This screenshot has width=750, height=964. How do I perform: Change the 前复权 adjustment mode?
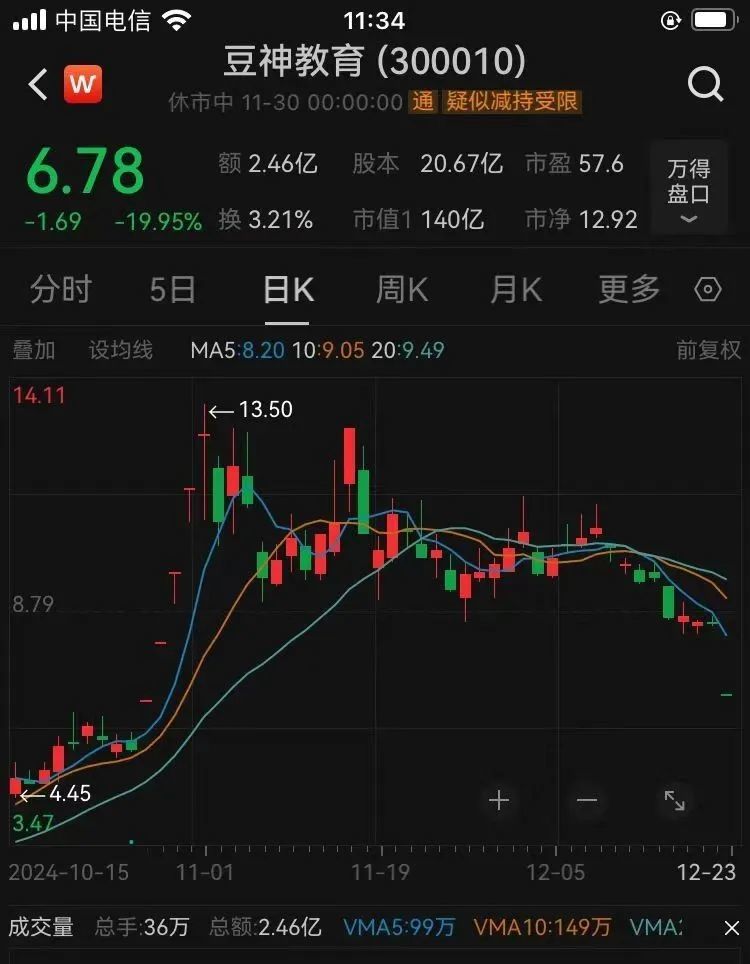tap(708, 350)
